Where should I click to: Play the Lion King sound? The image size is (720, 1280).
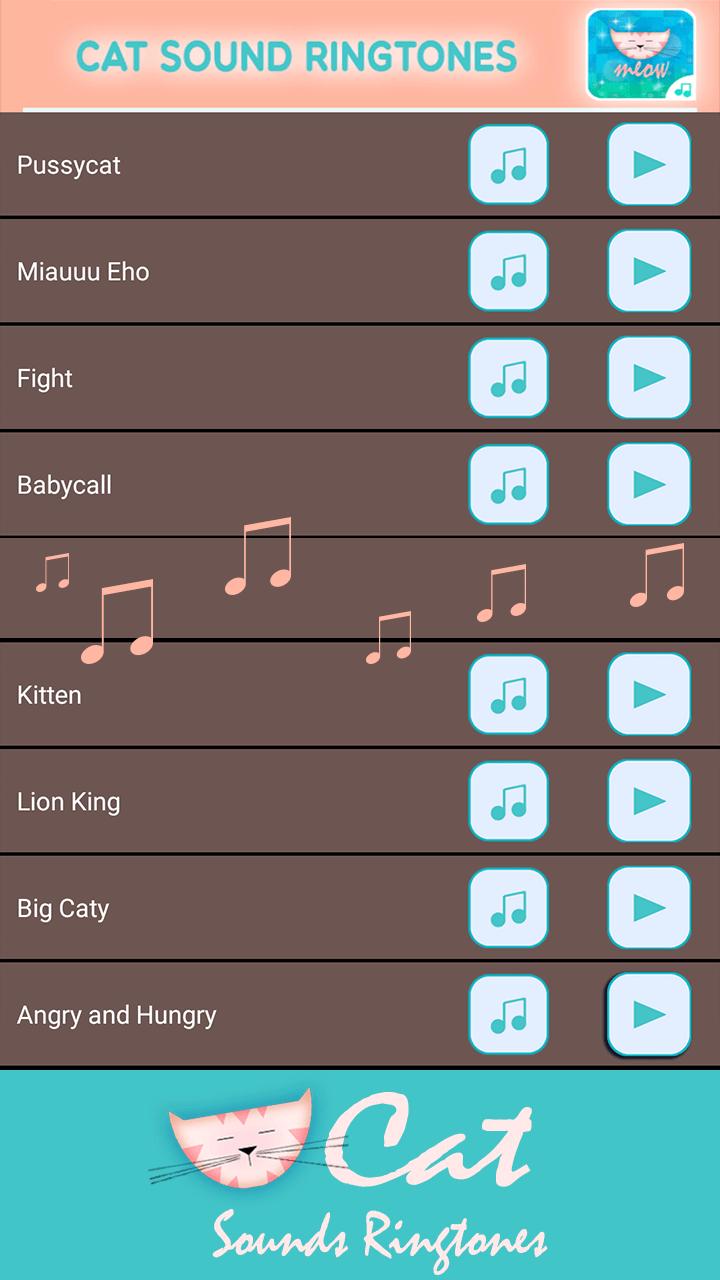(649, 801)
